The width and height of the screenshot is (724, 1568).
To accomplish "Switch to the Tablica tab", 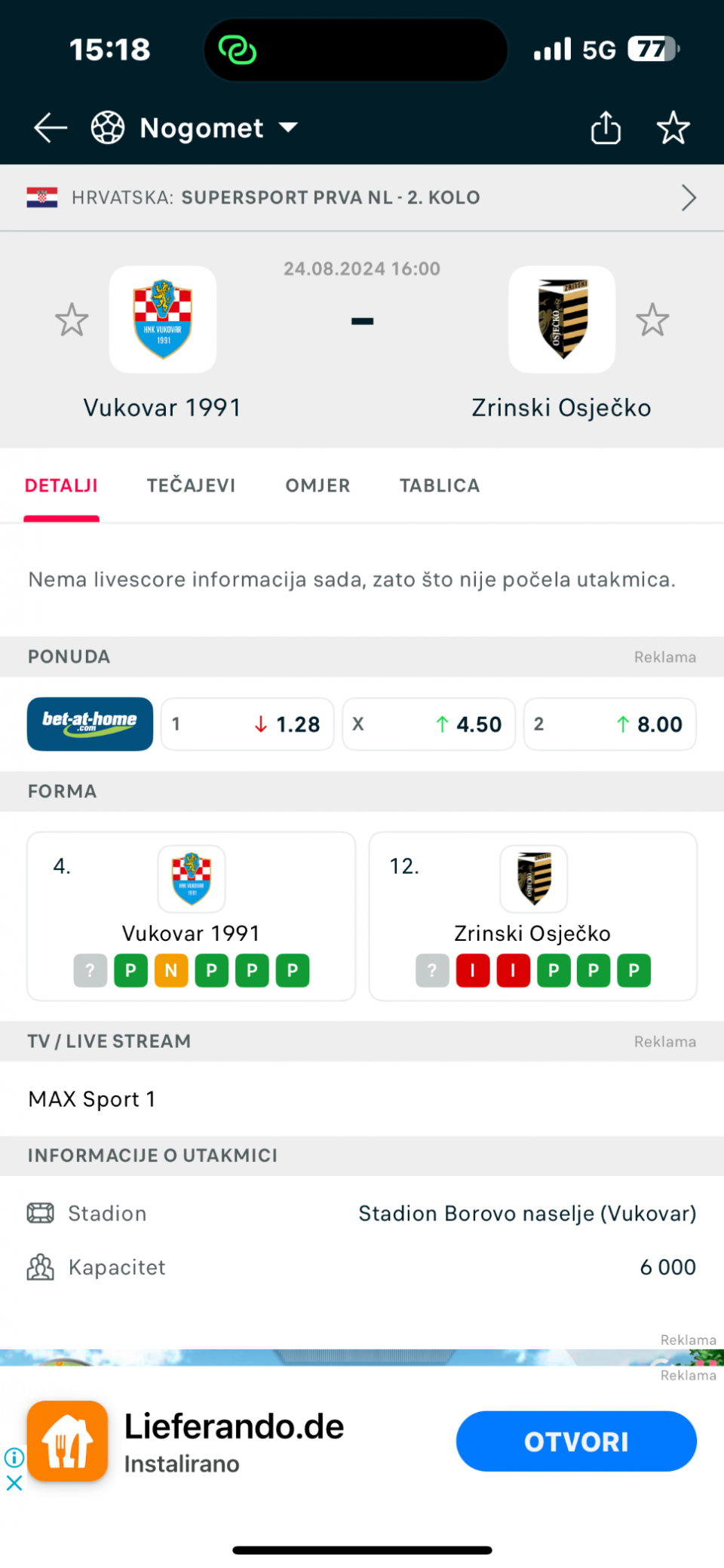I will pyautogui.click(x=440, y=485).
